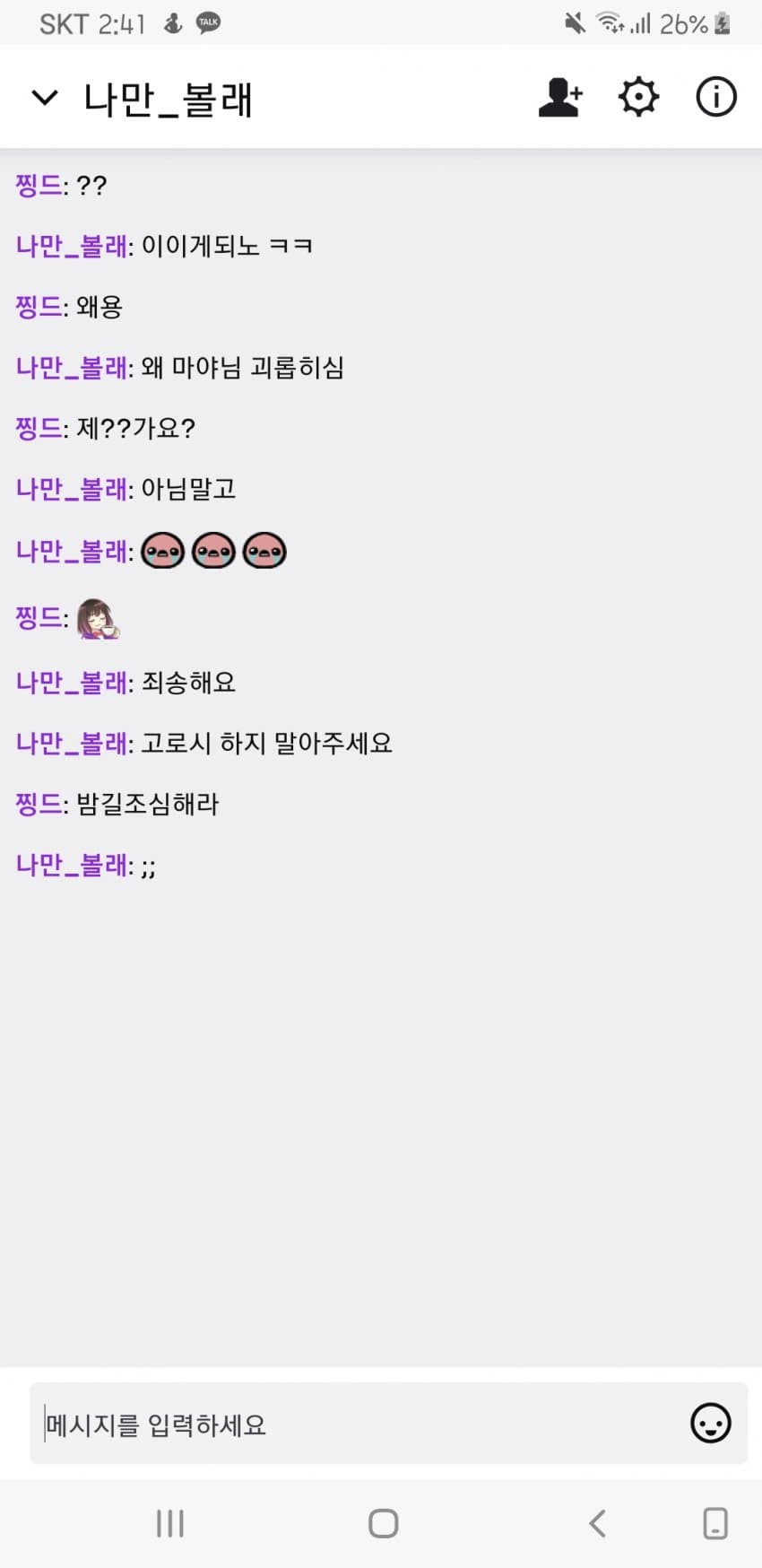Go back with system back button

coord(597,1523)
